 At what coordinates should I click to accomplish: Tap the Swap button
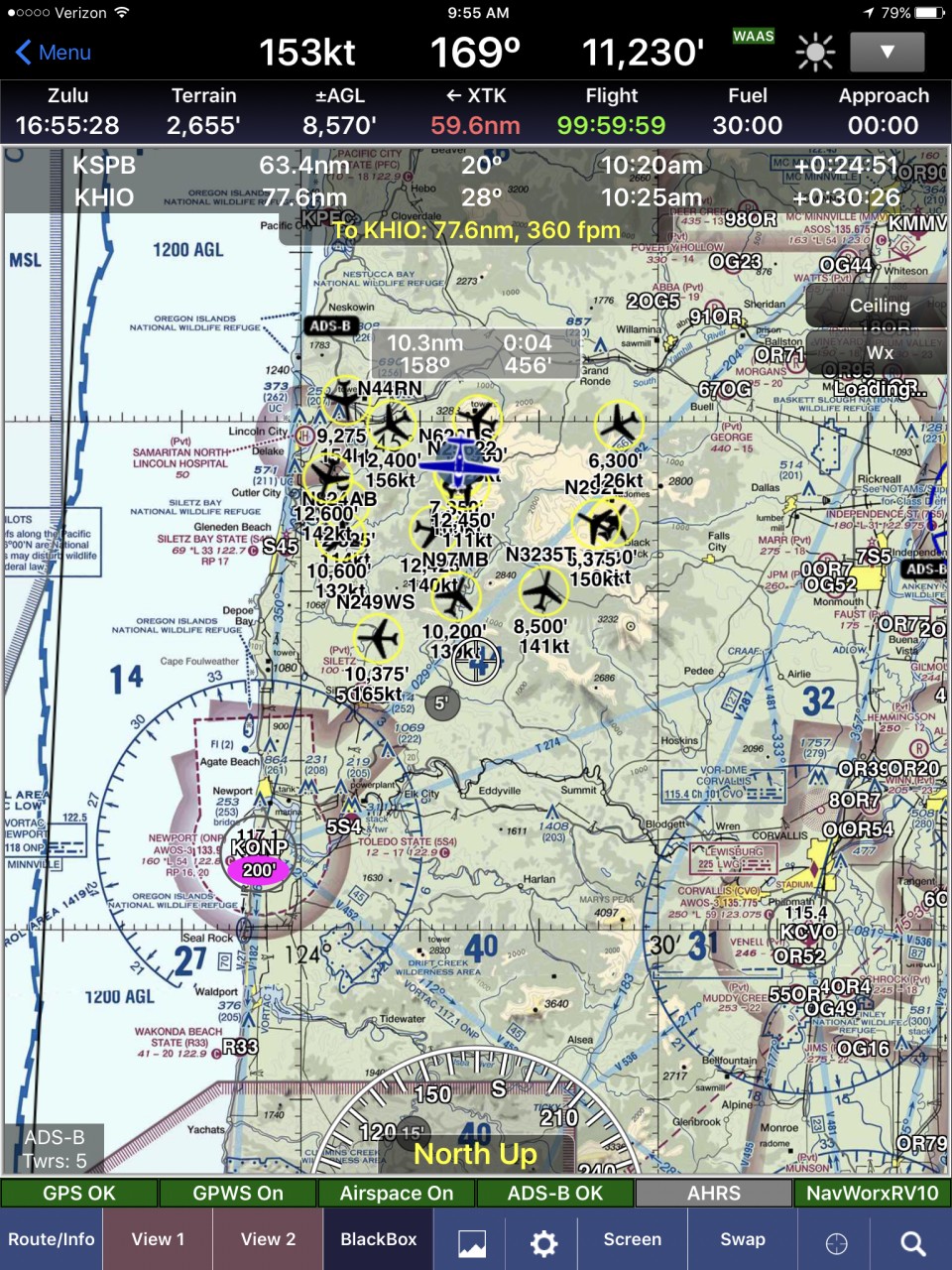pos(742,1239)
